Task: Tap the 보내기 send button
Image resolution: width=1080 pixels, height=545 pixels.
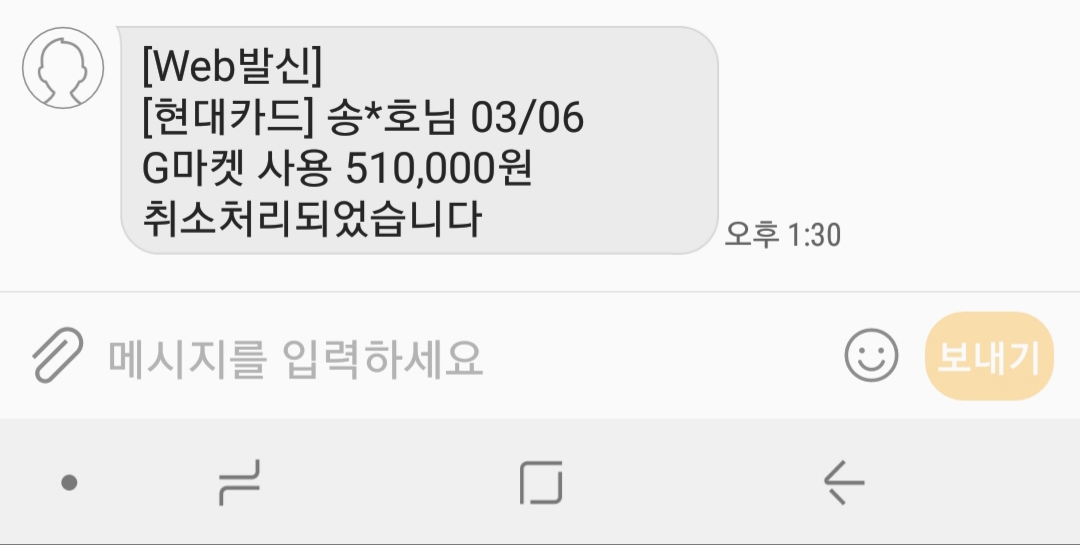Action: [x=989, y=357]
